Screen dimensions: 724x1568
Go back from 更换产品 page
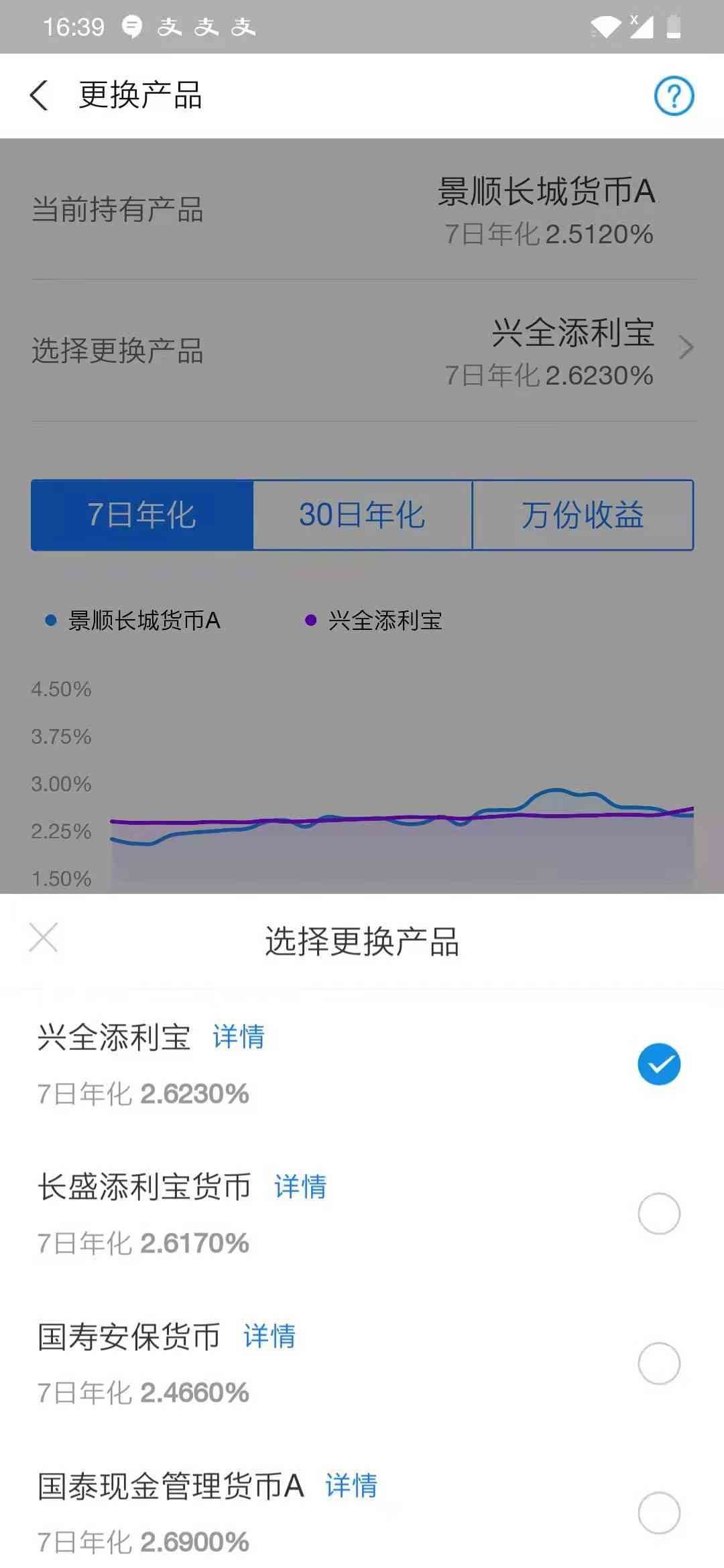click(40, 95)
